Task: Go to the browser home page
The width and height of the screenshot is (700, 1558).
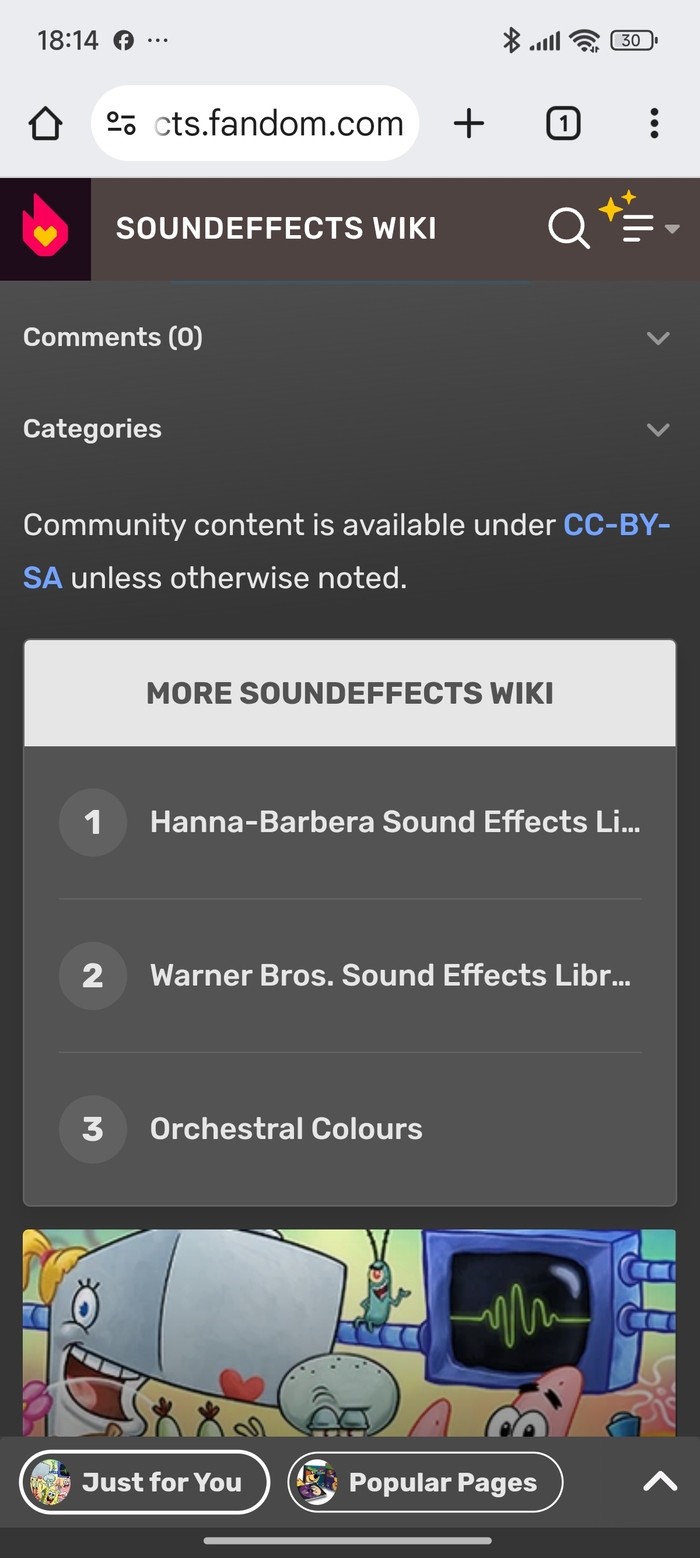Action: point(46,124)
